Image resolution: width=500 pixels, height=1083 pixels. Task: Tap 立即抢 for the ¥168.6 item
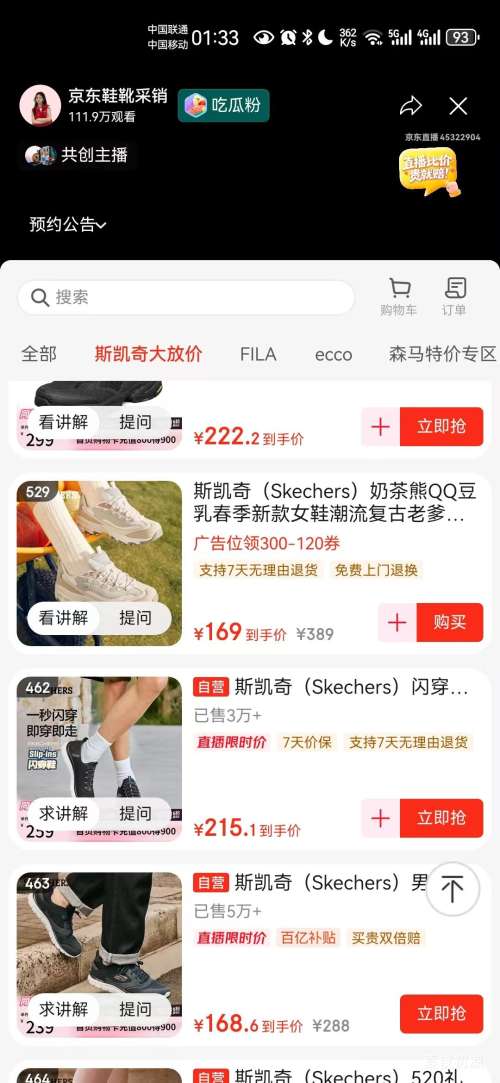coord(441,1014)
